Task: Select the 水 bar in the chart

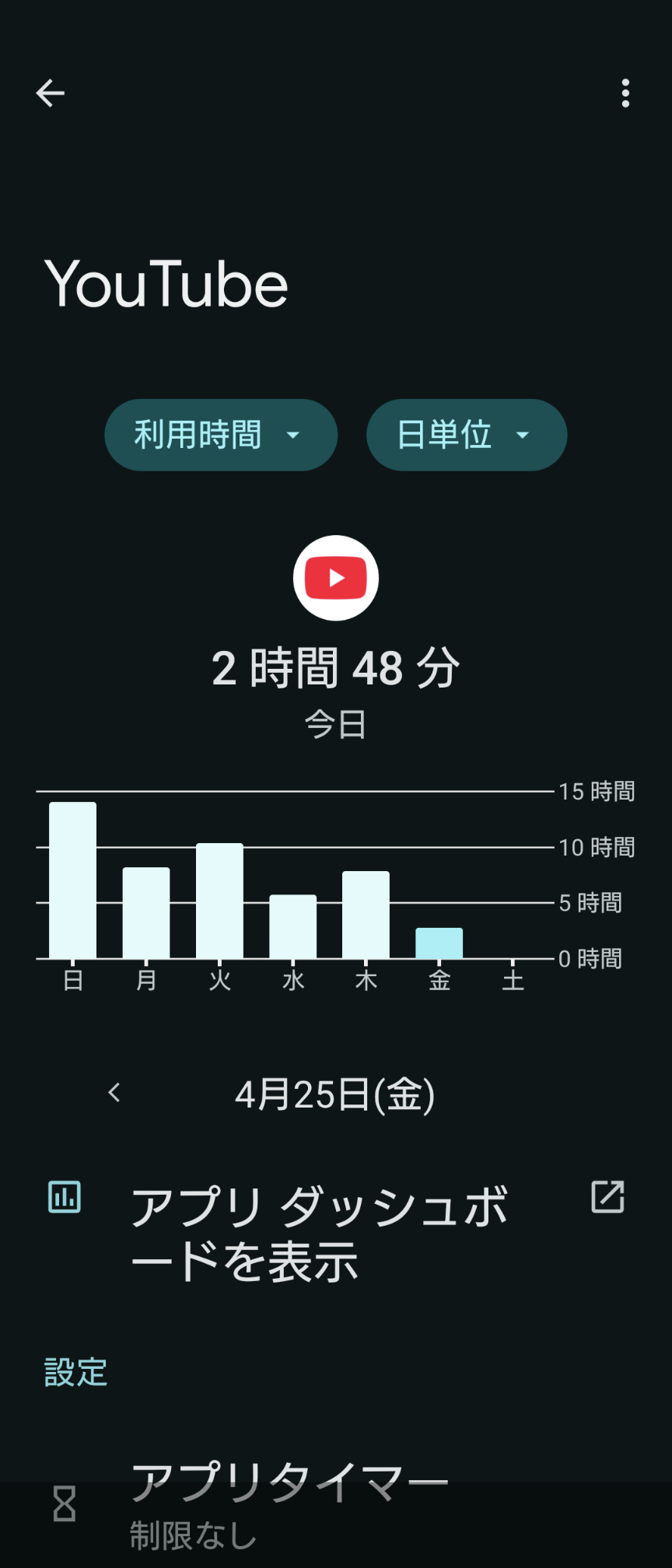Action: (293, 926)
